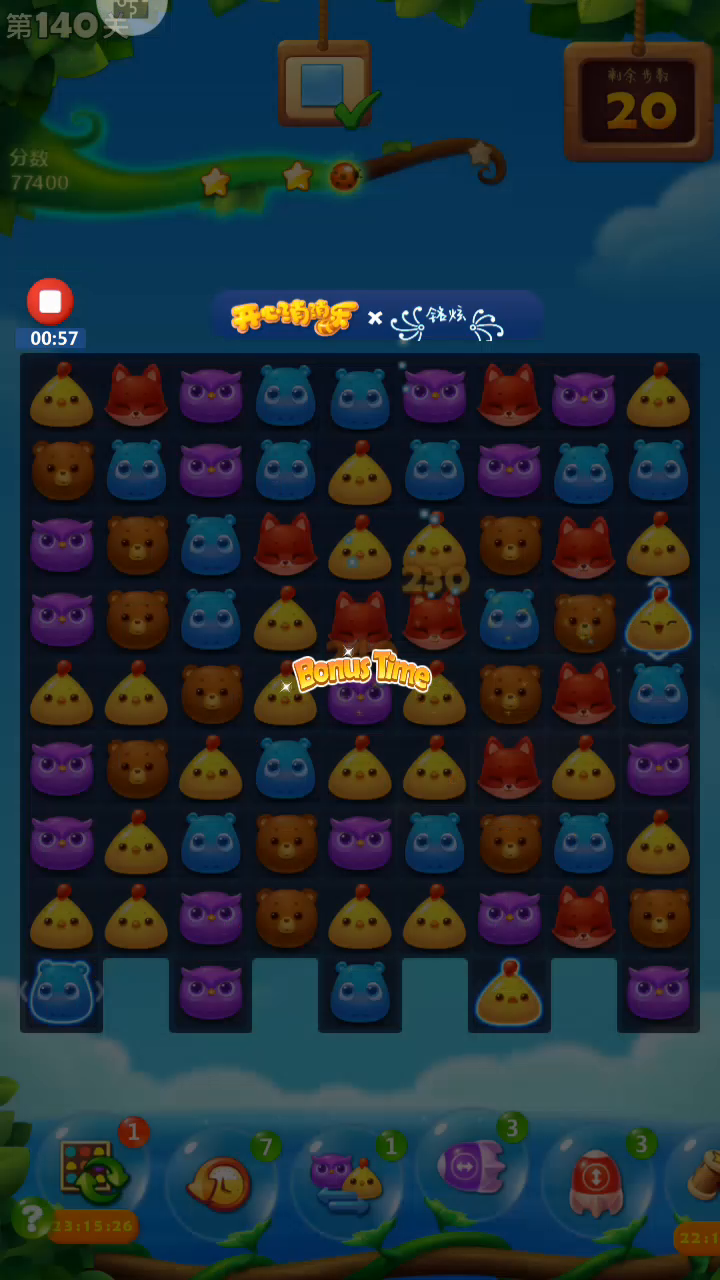Open the question mark help button
720x1280 pixels.
(x=33, y=1217)
